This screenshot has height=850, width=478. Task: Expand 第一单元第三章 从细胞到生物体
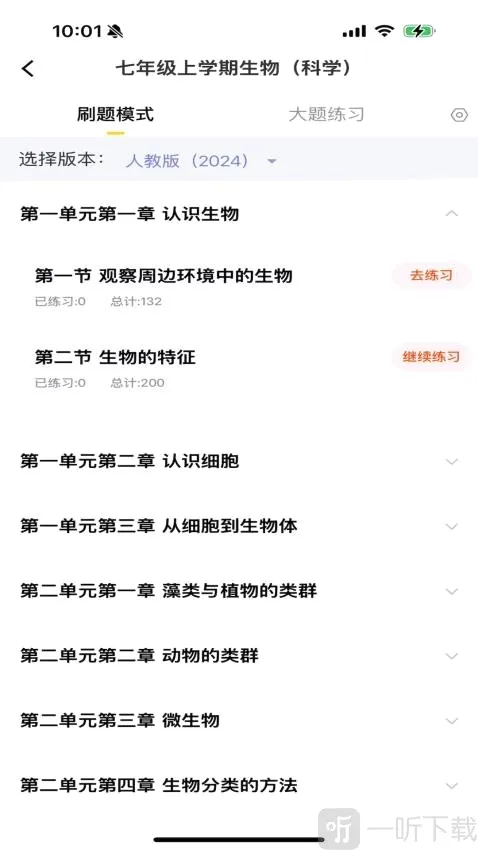(x=239, y=526)
